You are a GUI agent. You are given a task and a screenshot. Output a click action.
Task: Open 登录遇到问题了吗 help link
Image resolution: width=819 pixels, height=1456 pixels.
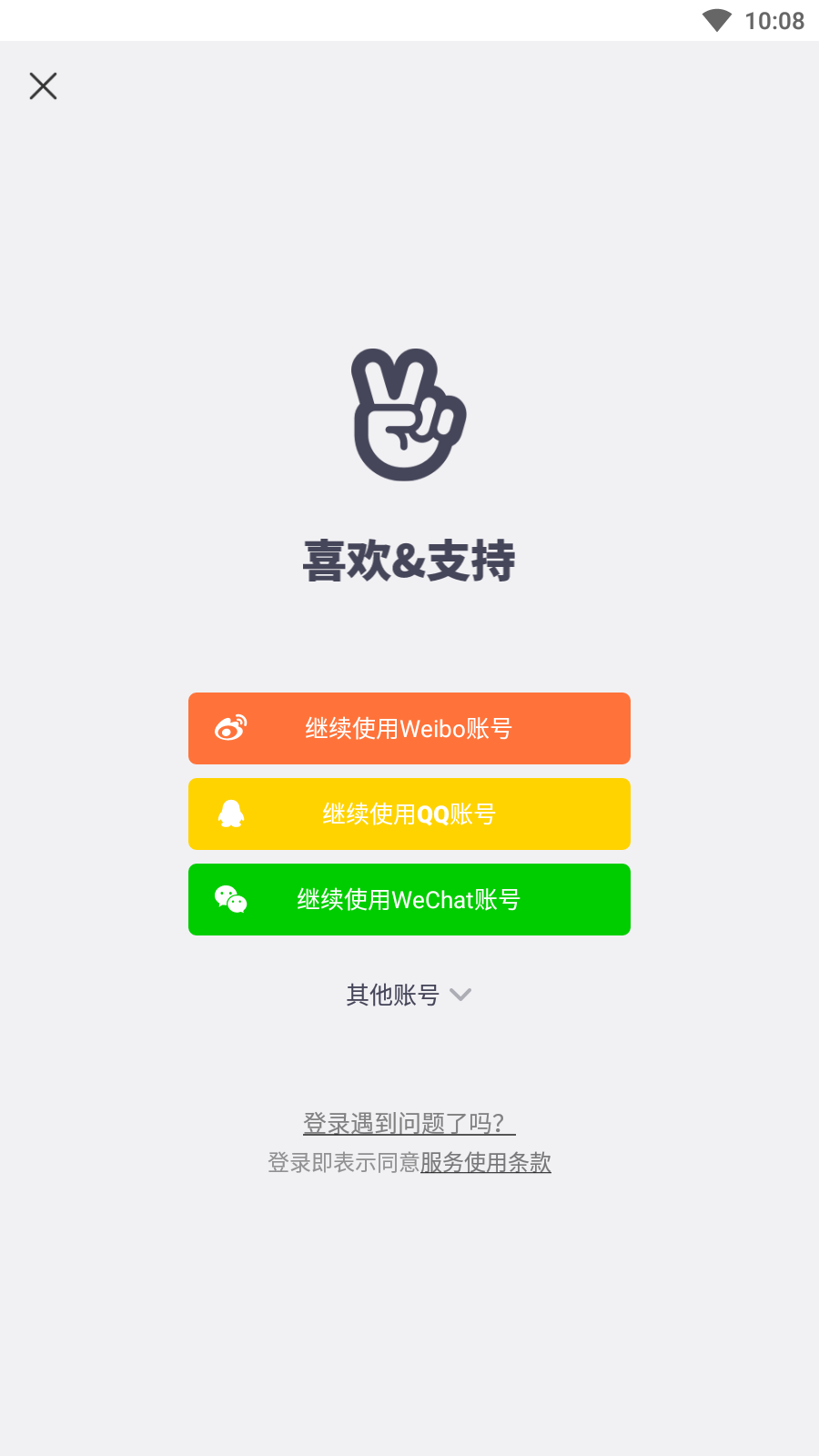(x=409, y=1123)
